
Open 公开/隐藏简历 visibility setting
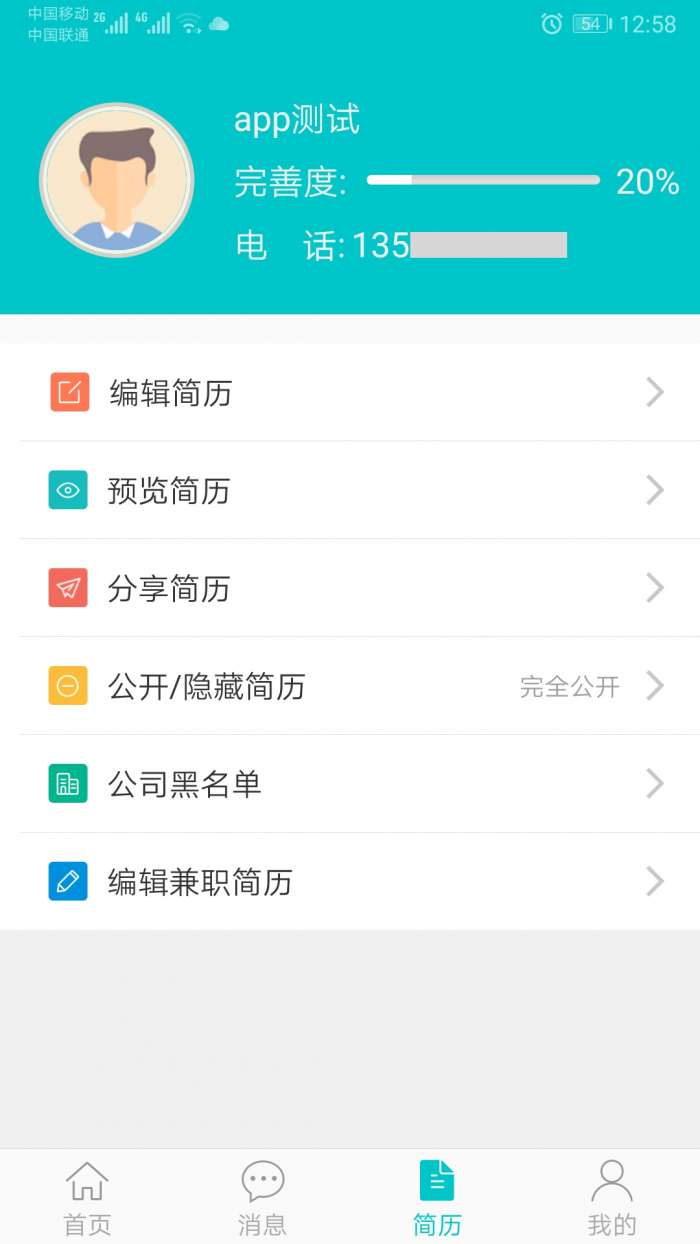[x=350, y=687]
